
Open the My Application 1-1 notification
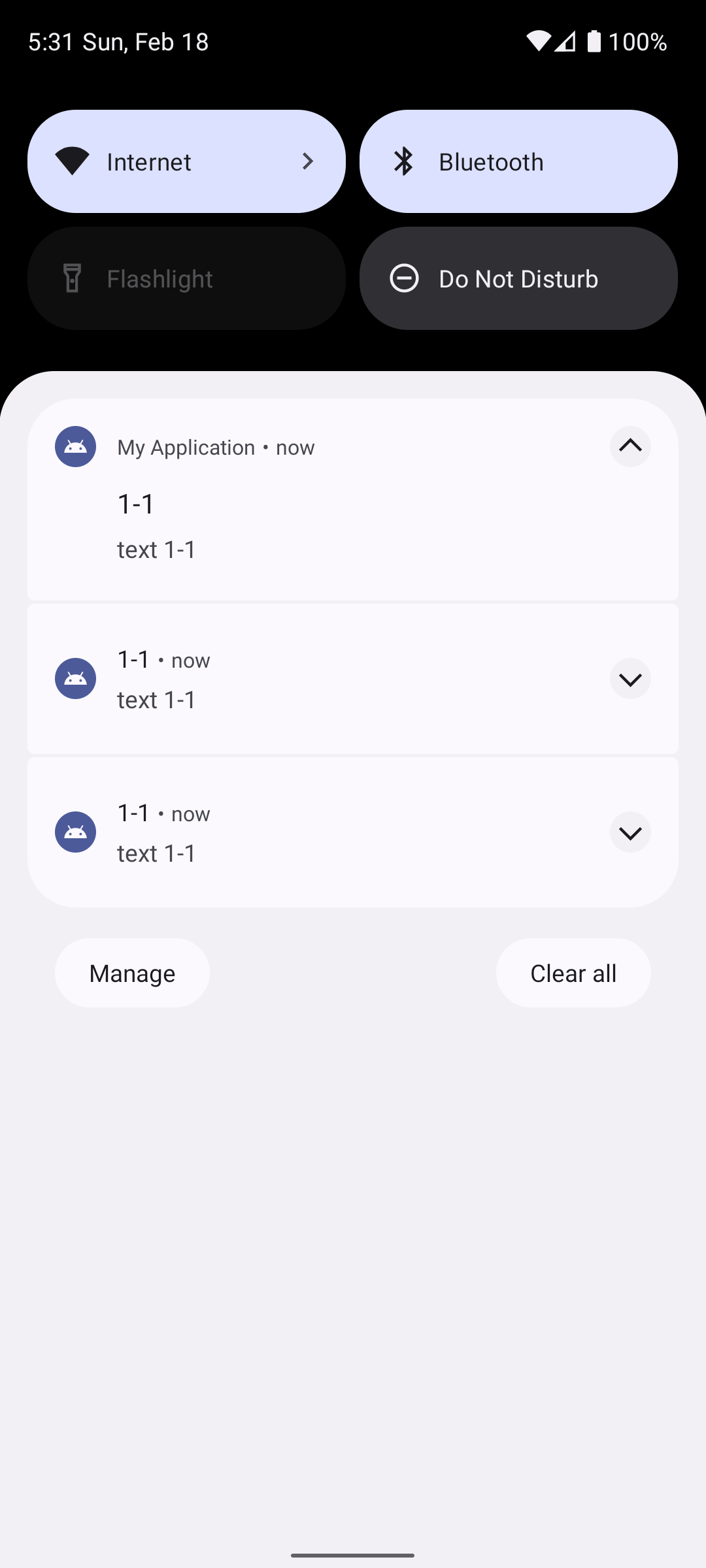point(353,500)
